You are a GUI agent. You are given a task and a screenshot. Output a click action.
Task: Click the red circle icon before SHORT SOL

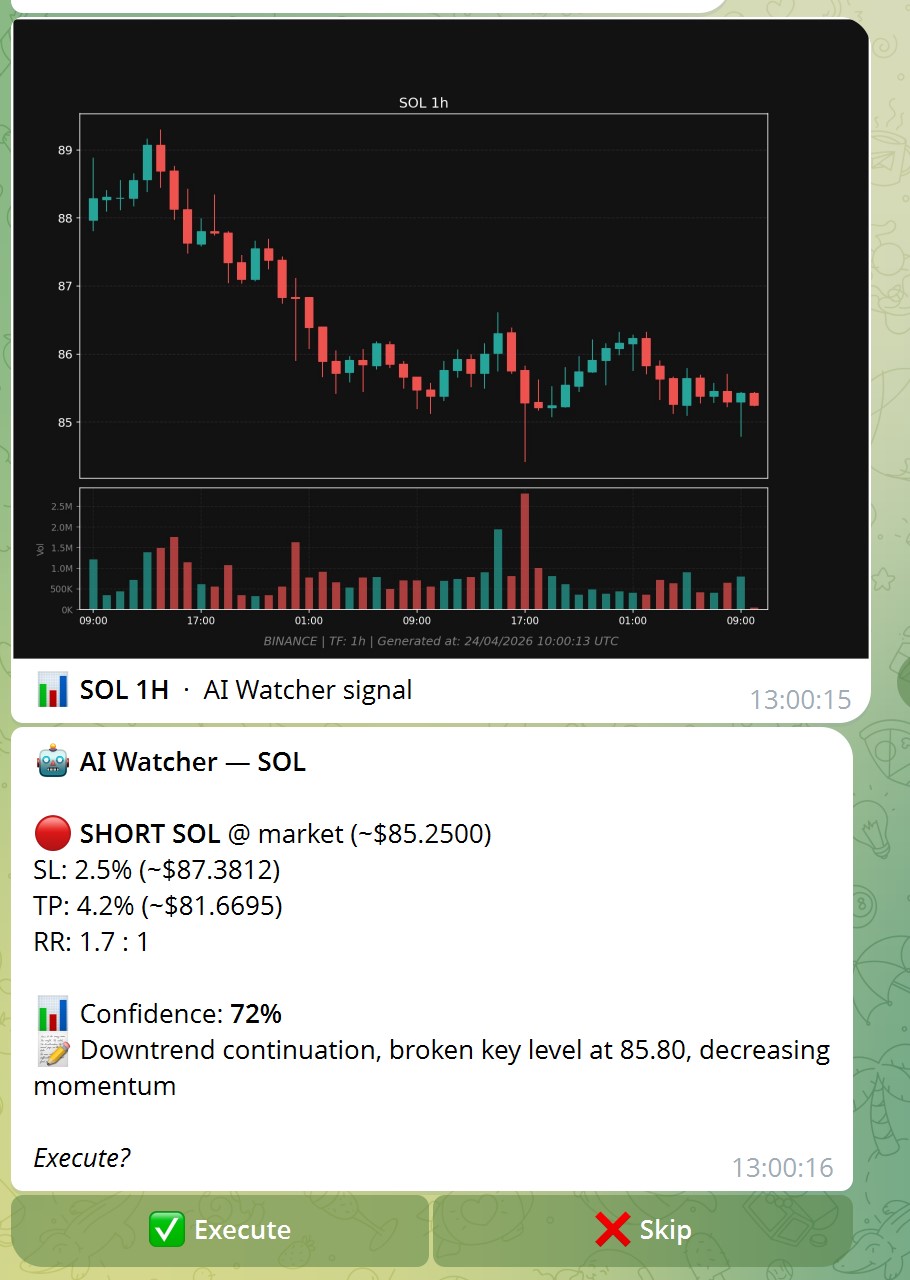[52, 833]
